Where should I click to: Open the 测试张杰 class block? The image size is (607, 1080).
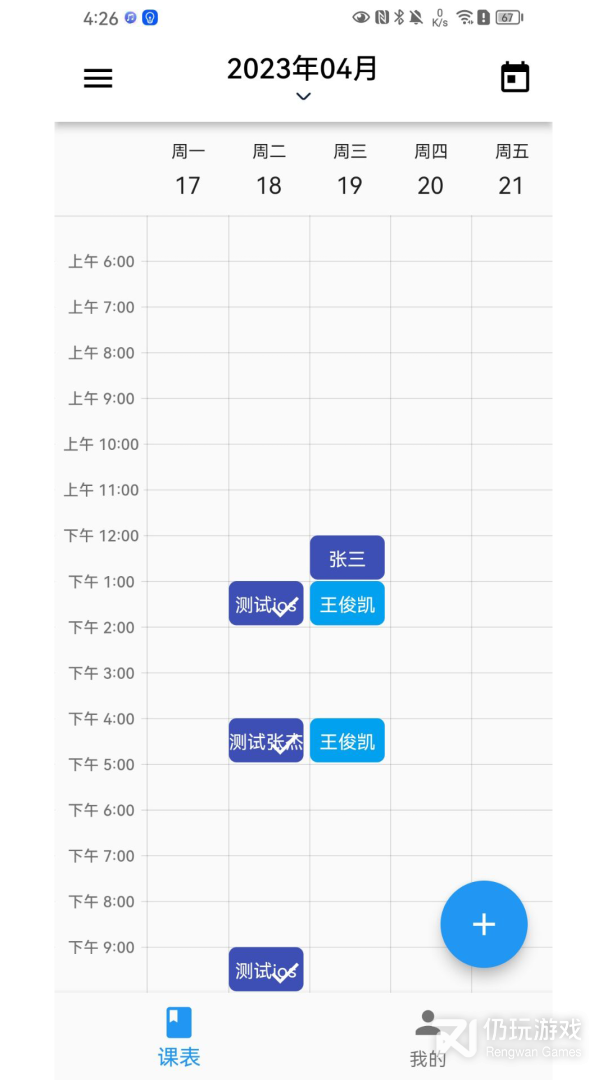[x=266, y=741]
